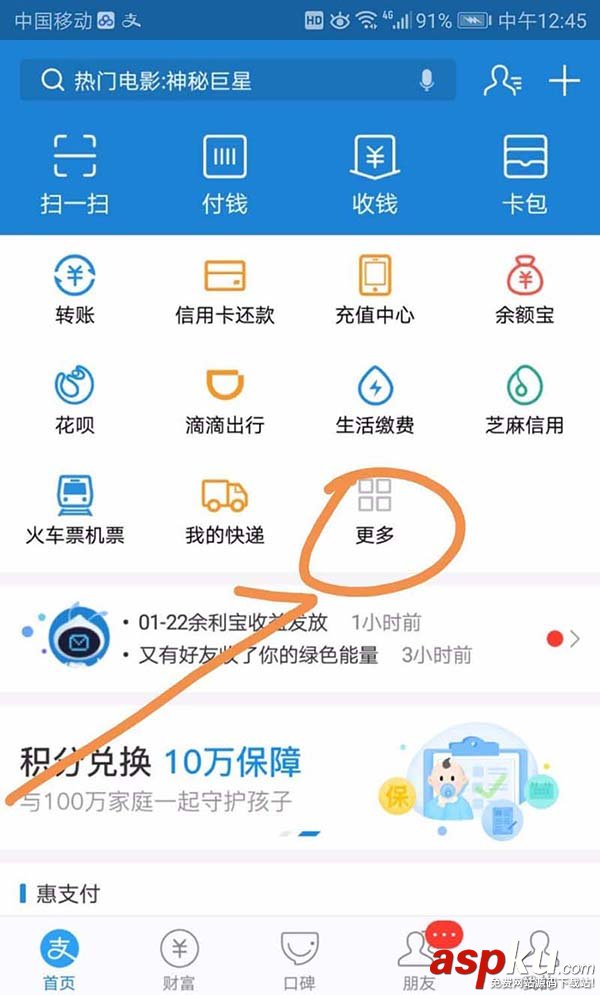Open 转账 transfer
The image size is (600, 995).
click(75, 288)
